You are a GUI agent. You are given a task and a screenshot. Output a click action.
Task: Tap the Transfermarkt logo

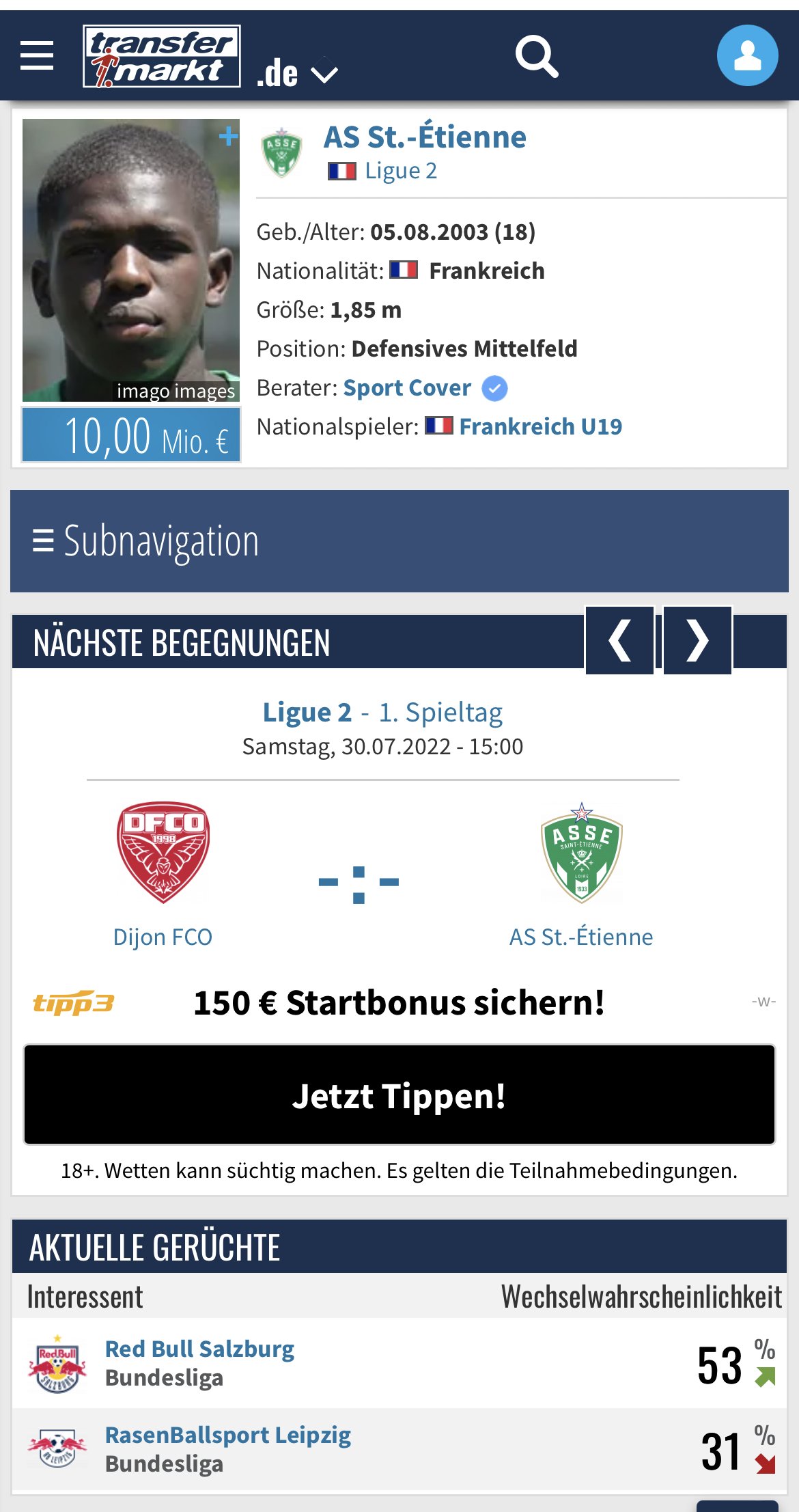pos(162,56)
